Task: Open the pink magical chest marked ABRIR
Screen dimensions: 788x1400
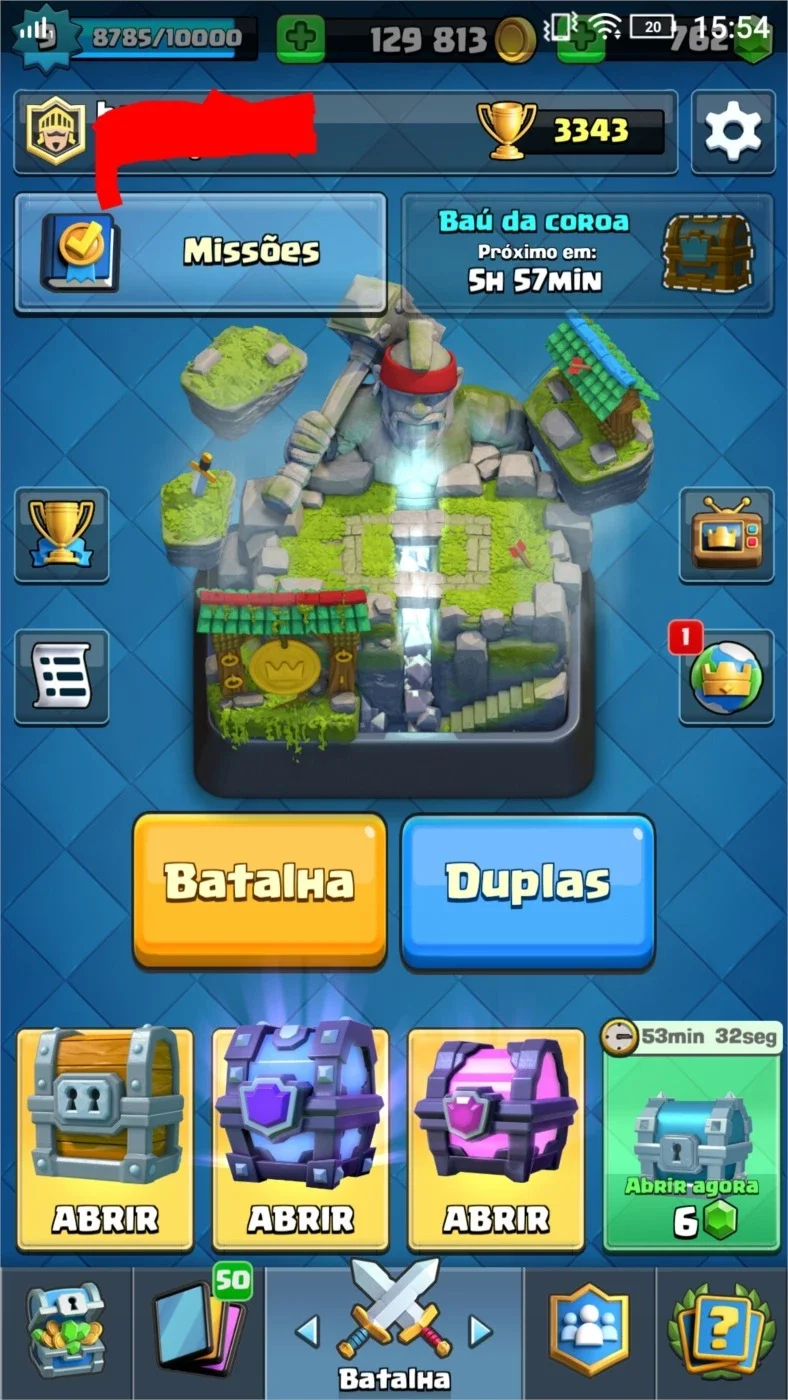Action: (x=496, y=1139)
